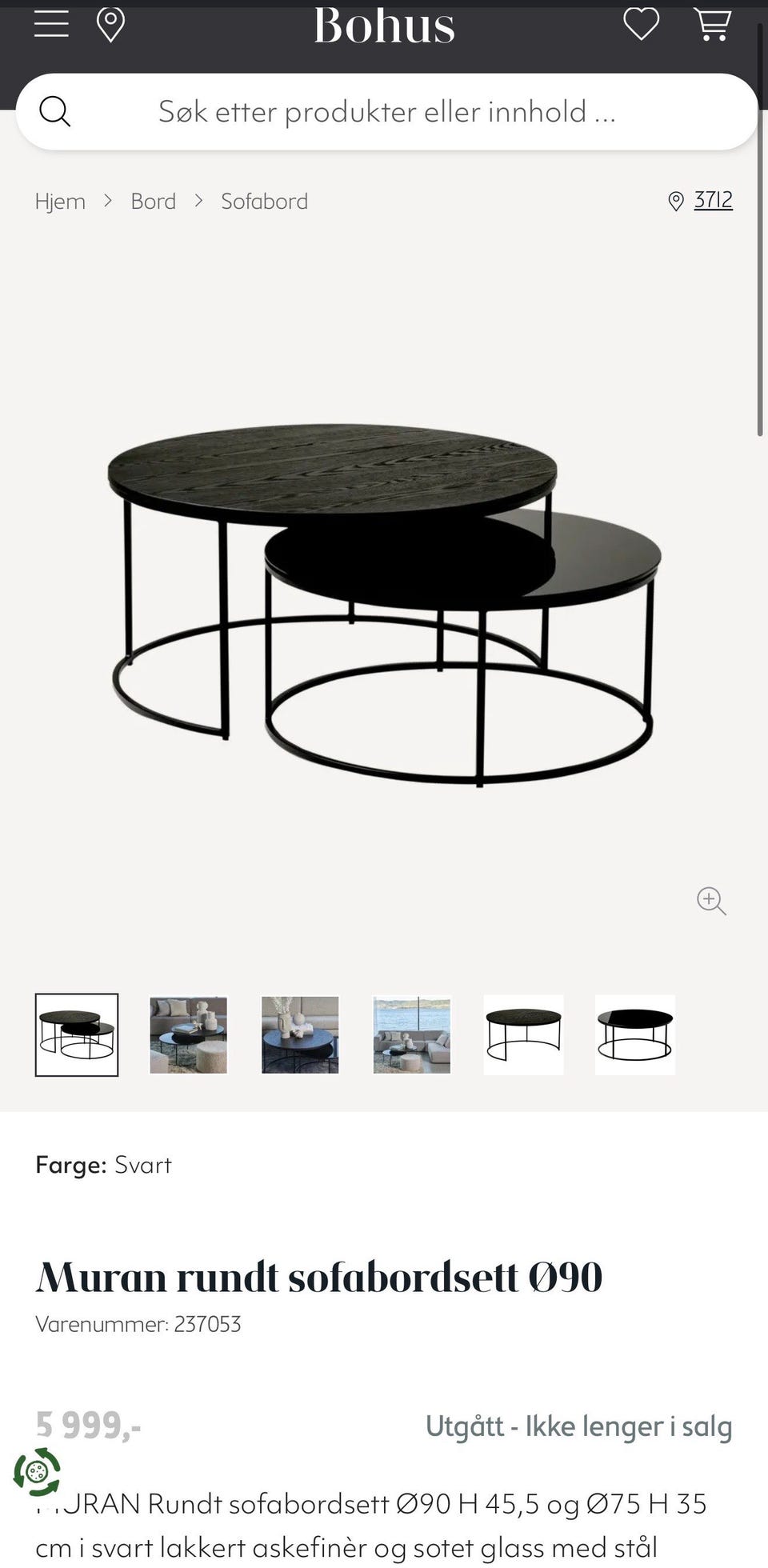The image size is (768, 1568).
Task: View sixth thumbnail of glass-top table
Action: [635, 1034]
